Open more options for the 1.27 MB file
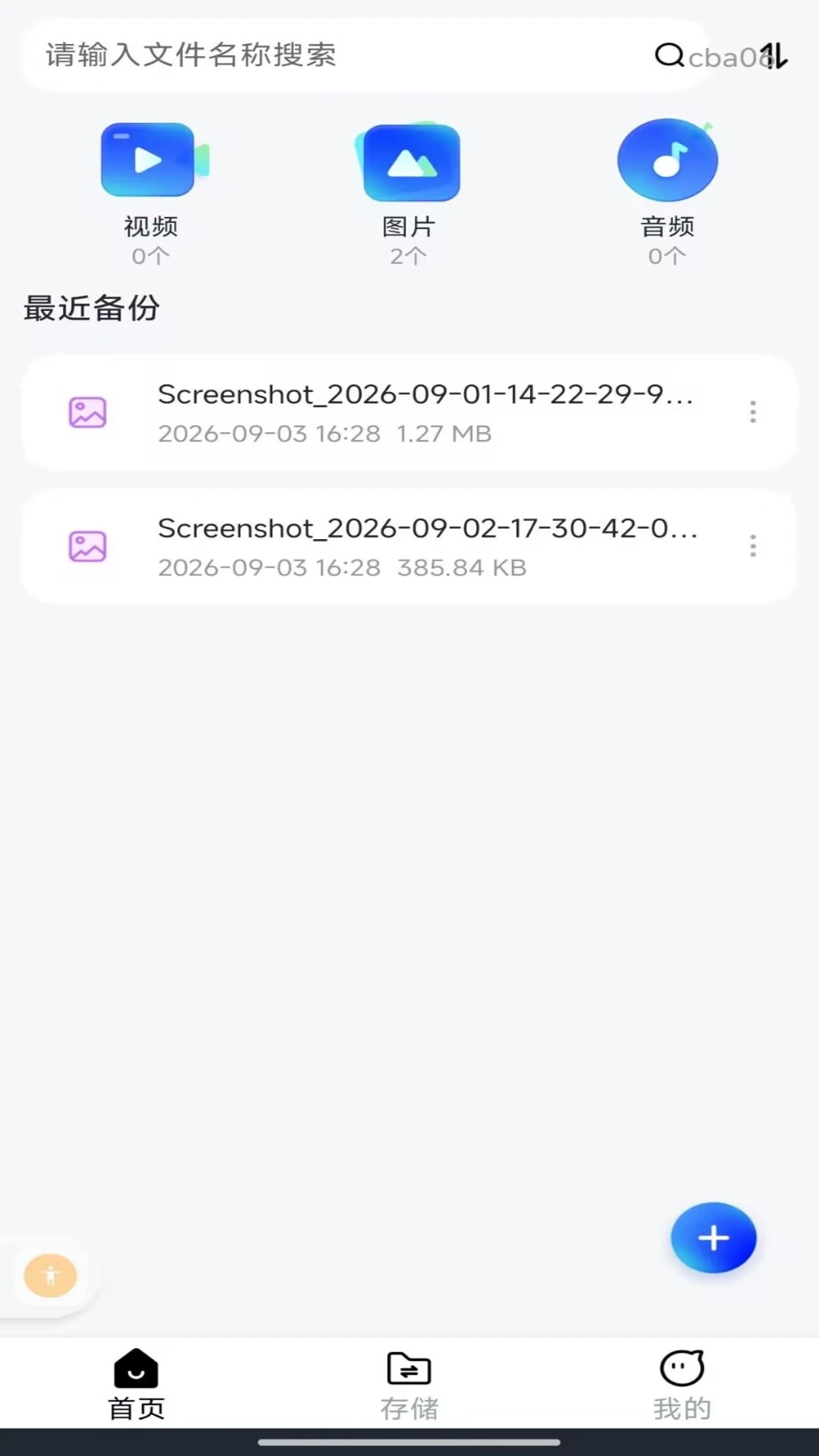The width and height of the screenshot is (819, 1456). (753, 412)
